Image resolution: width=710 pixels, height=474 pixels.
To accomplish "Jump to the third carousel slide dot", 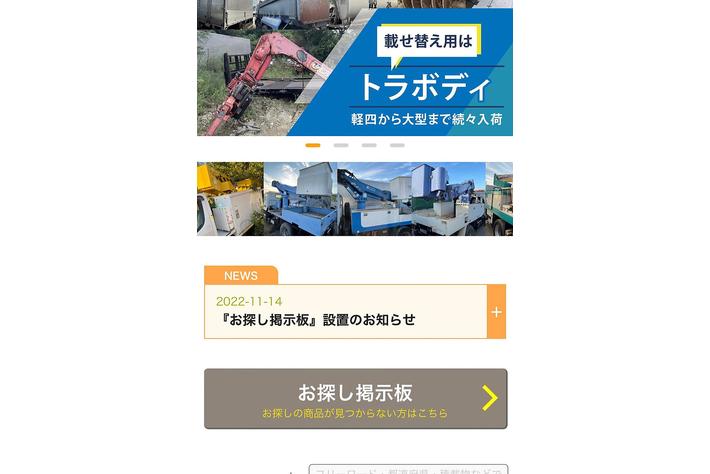I will click(369, 145).
